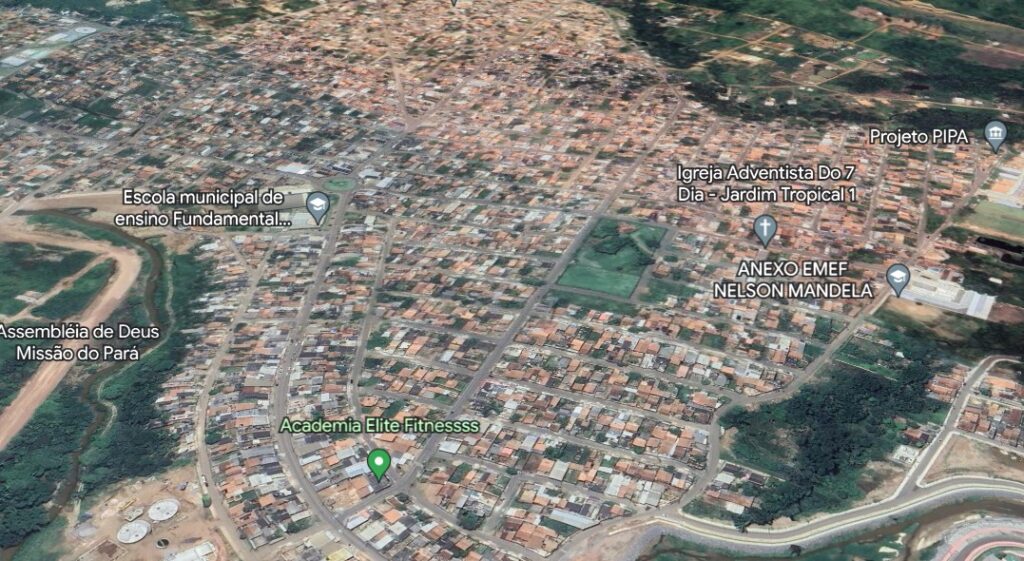Select the Projeto PIPA place marker

995,135
